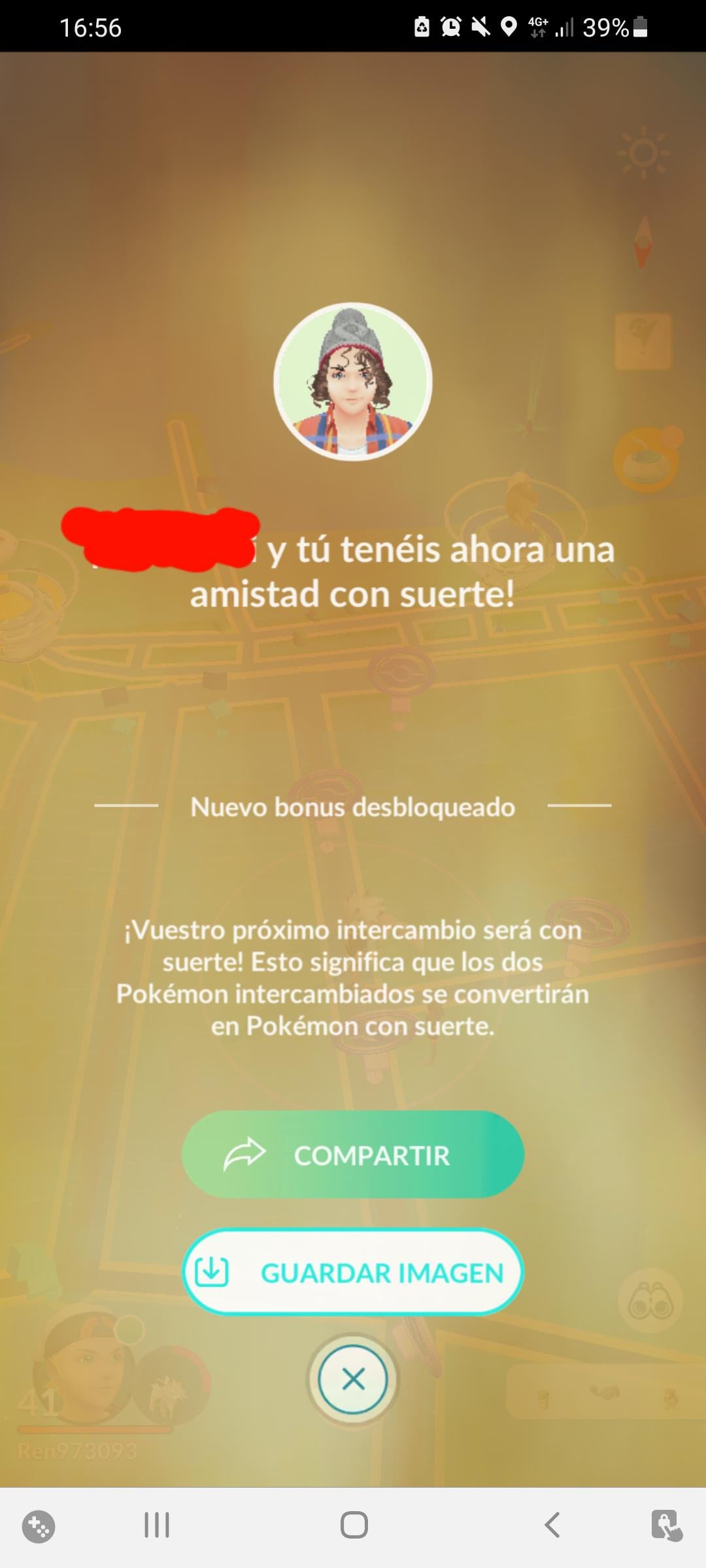This screenshot has height=1568, width=706.
Task: Tap the COMPARTIR share button
Action: (x=353, y=1155)
